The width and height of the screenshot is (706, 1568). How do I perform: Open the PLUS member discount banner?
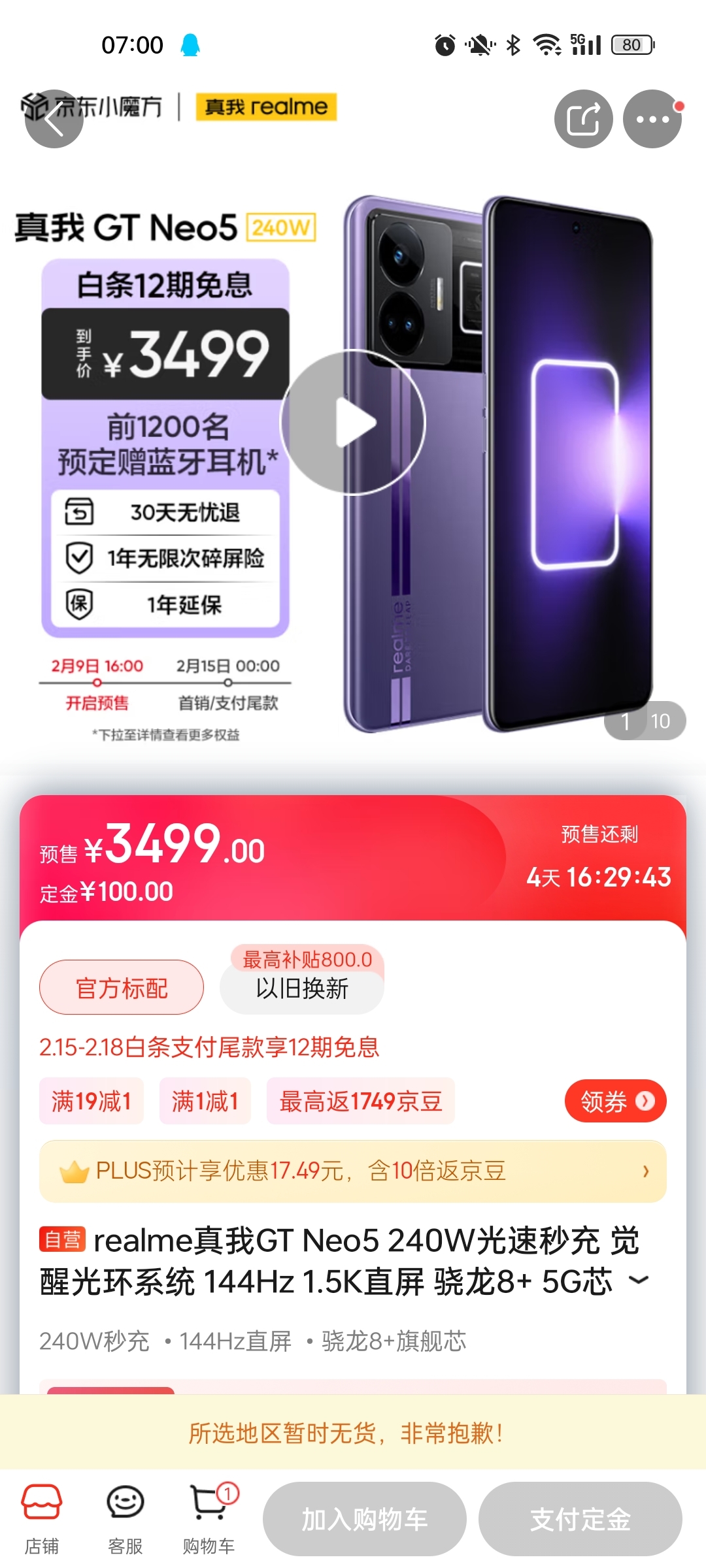tap(353, 1171)
